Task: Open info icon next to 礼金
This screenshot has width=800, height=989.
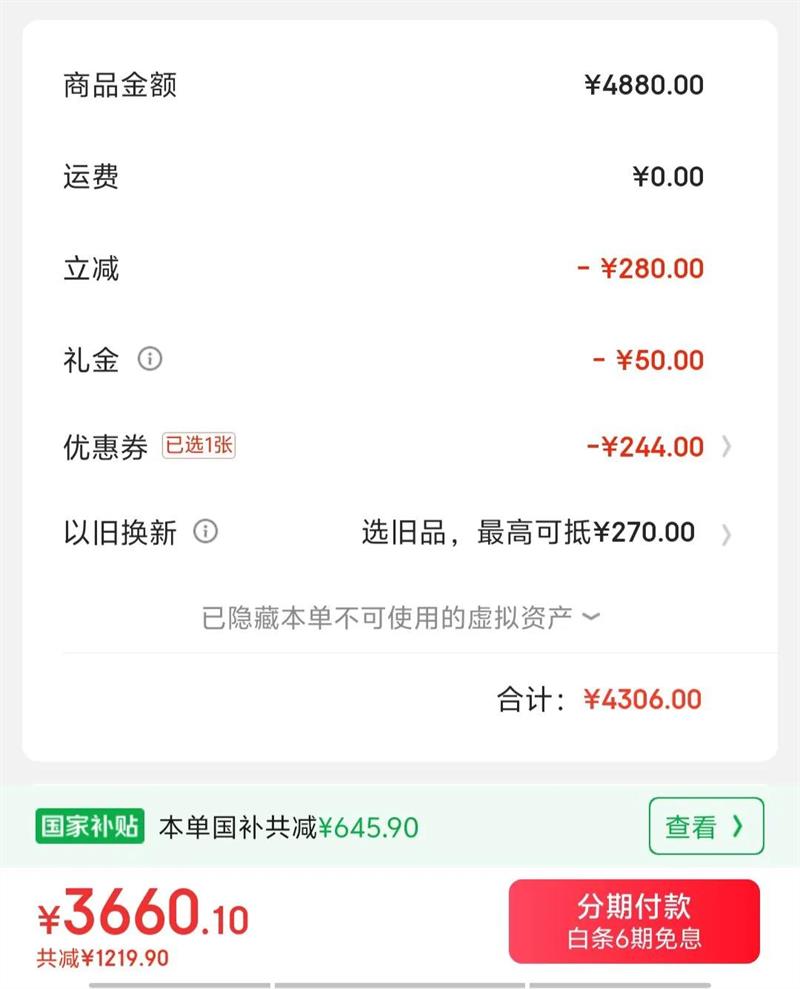Action: 150,358
